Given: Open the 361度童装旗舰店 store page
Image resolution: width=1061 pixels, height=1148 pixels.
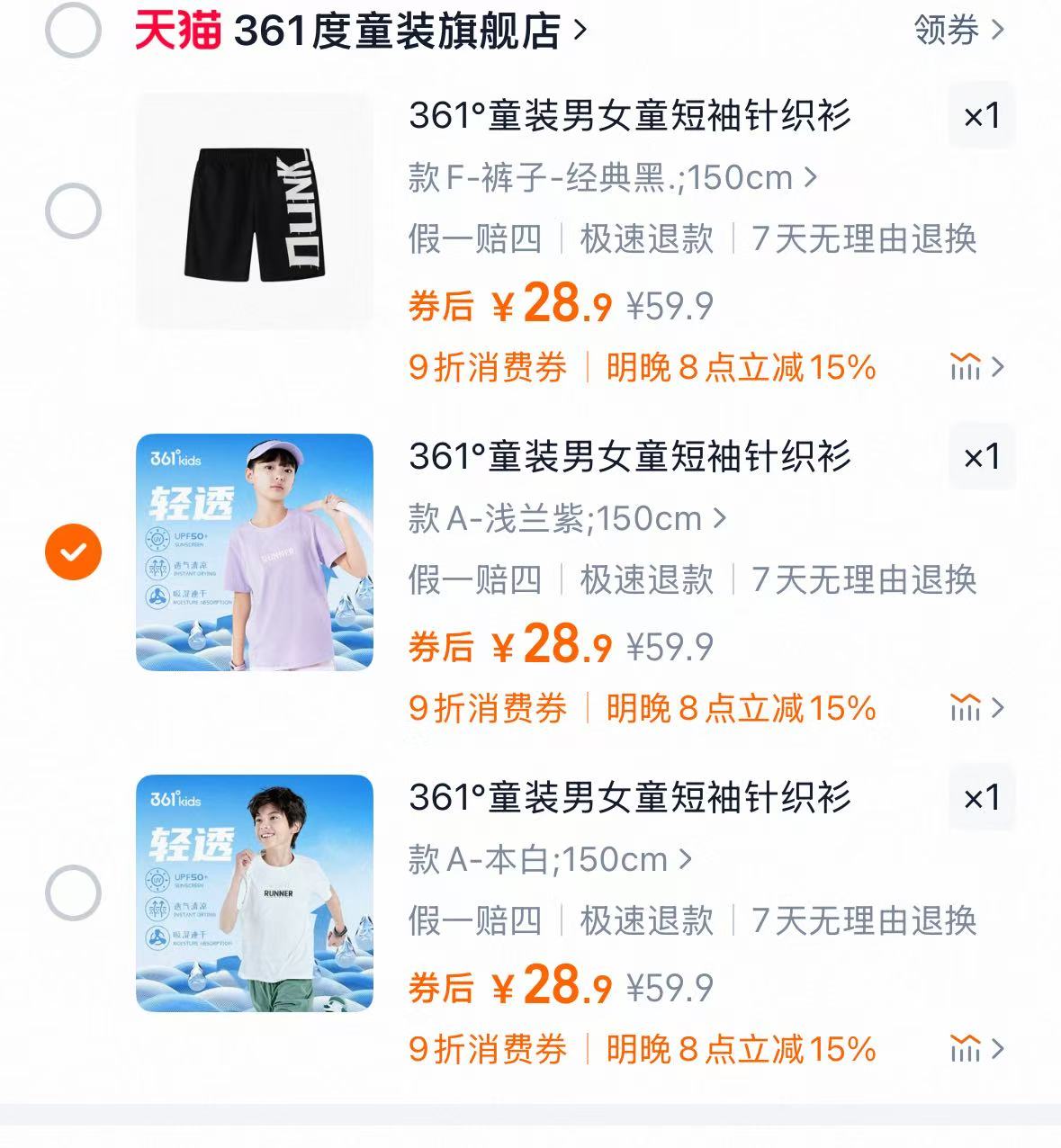Looking at the screenshot, I should [360, 31].
